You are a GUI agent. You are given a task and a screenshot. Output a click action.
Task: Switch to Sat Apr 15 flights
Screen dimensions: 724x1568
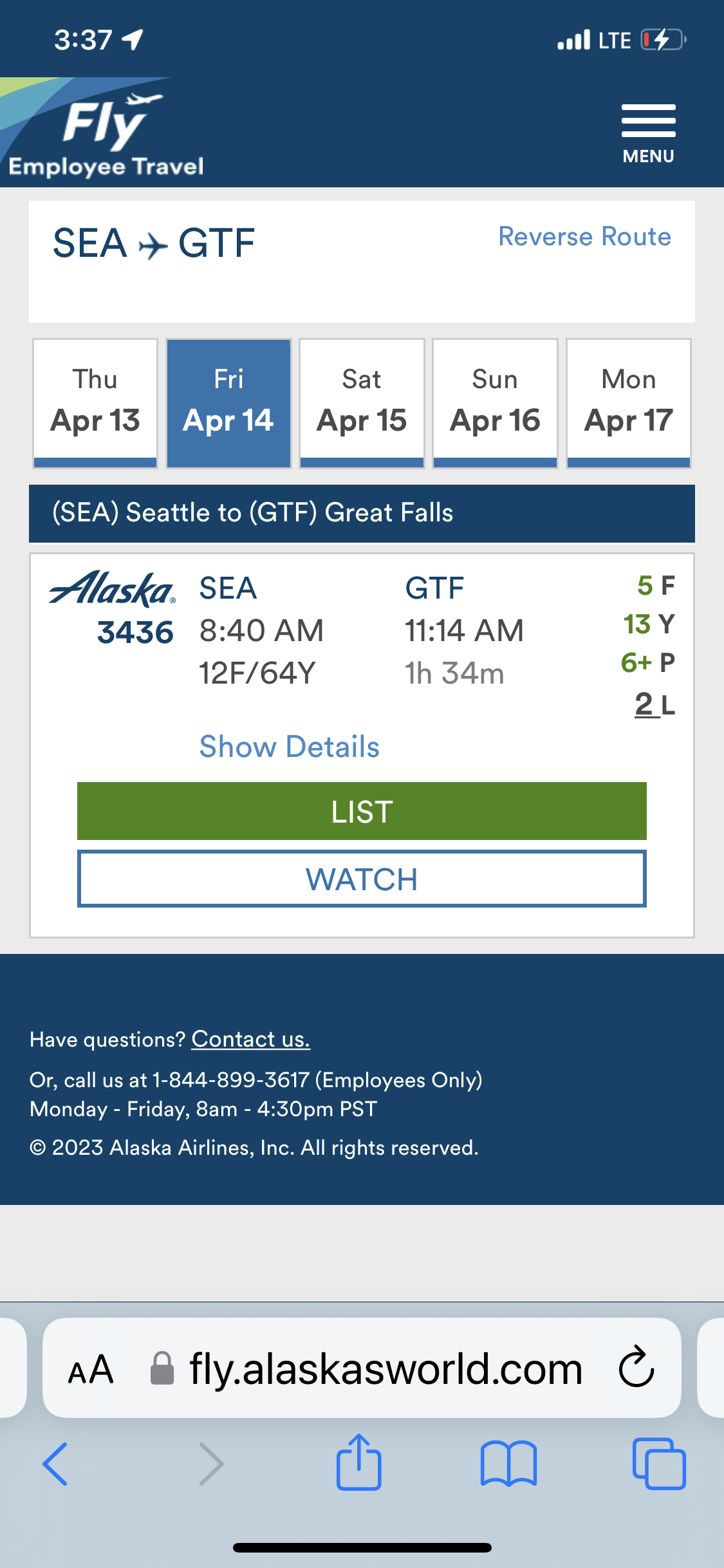click(x=362, y=403)
